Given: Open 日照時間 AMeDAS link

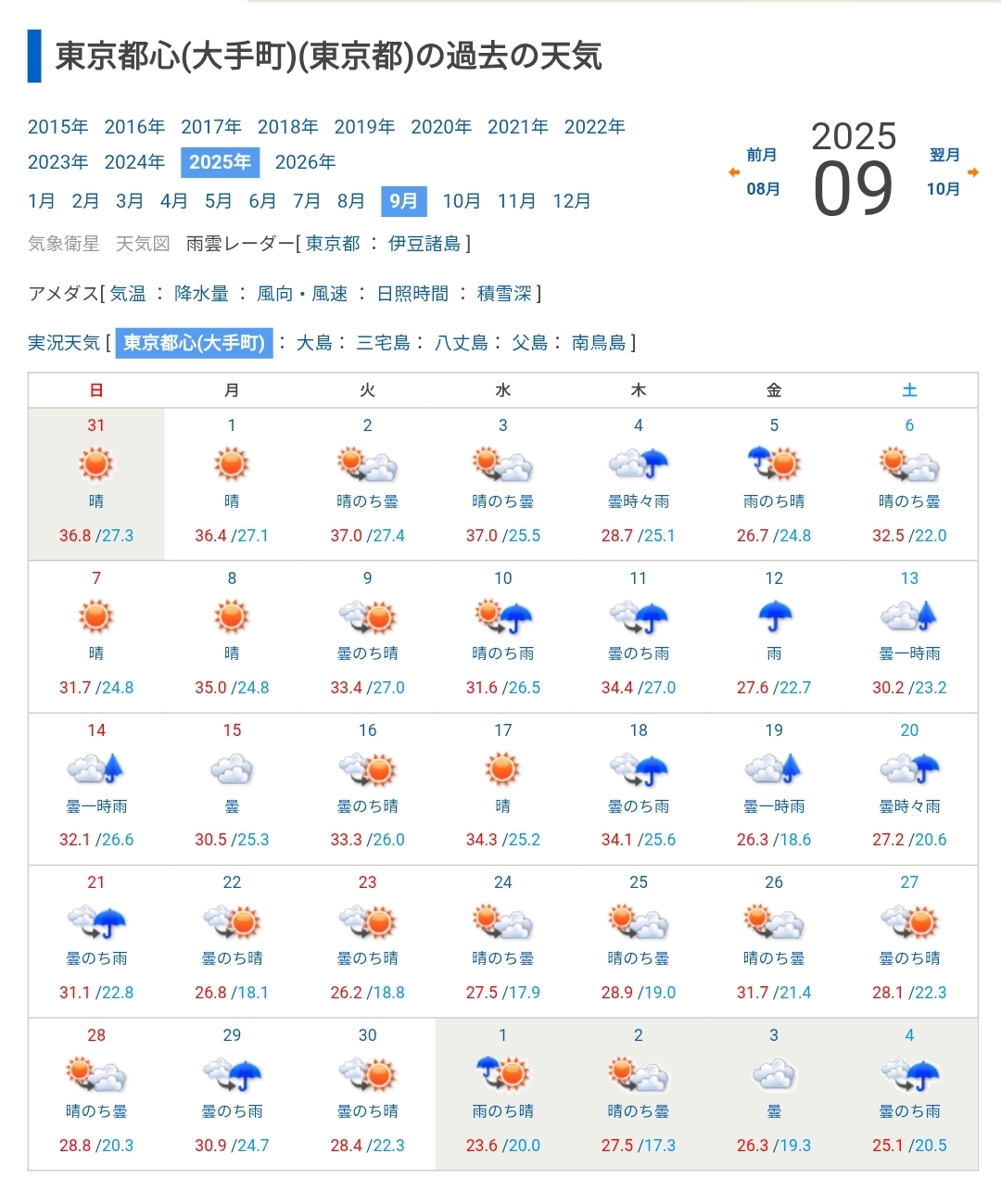Looking at the screenshot, I should pos(412,294).
